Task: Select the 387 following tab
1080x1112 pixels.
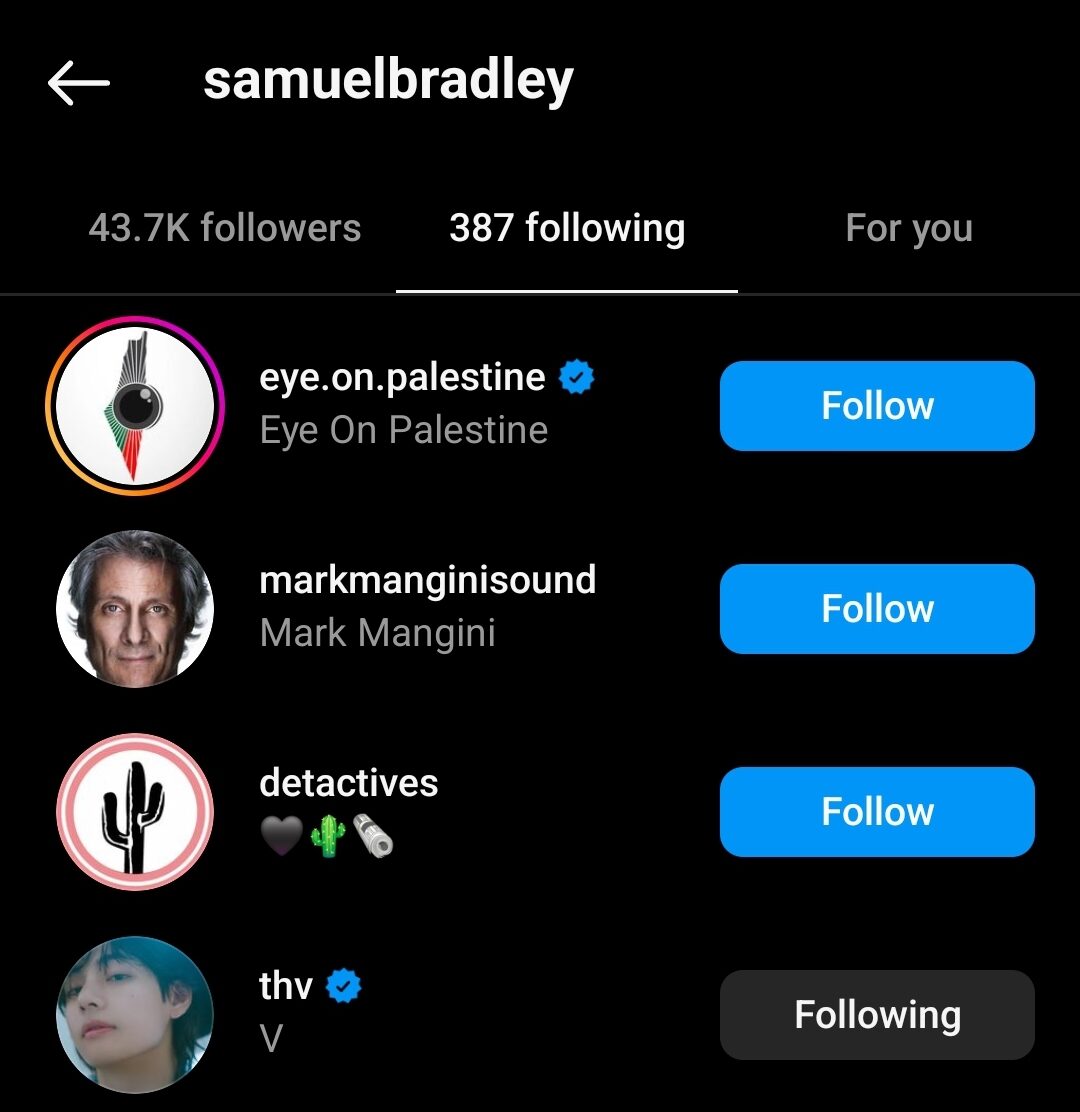Action: 567,228
